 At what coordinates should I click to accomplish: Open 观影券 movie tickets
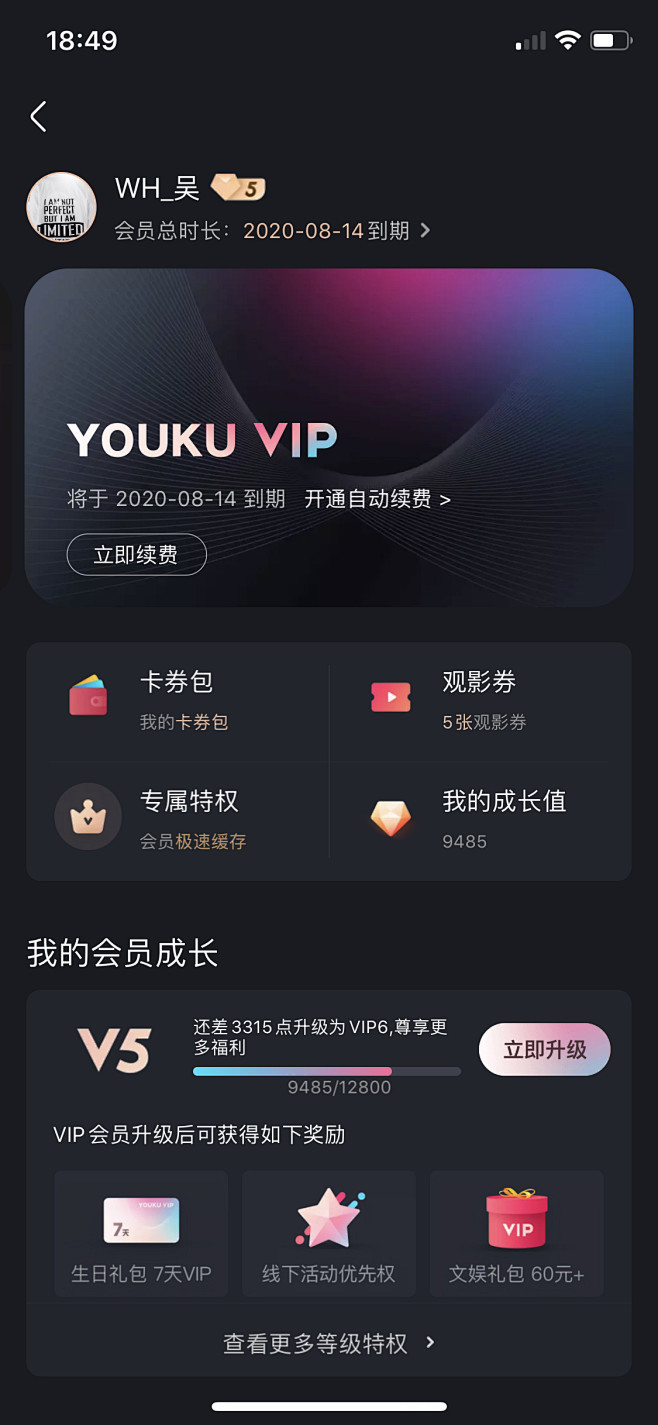point(480,701)
